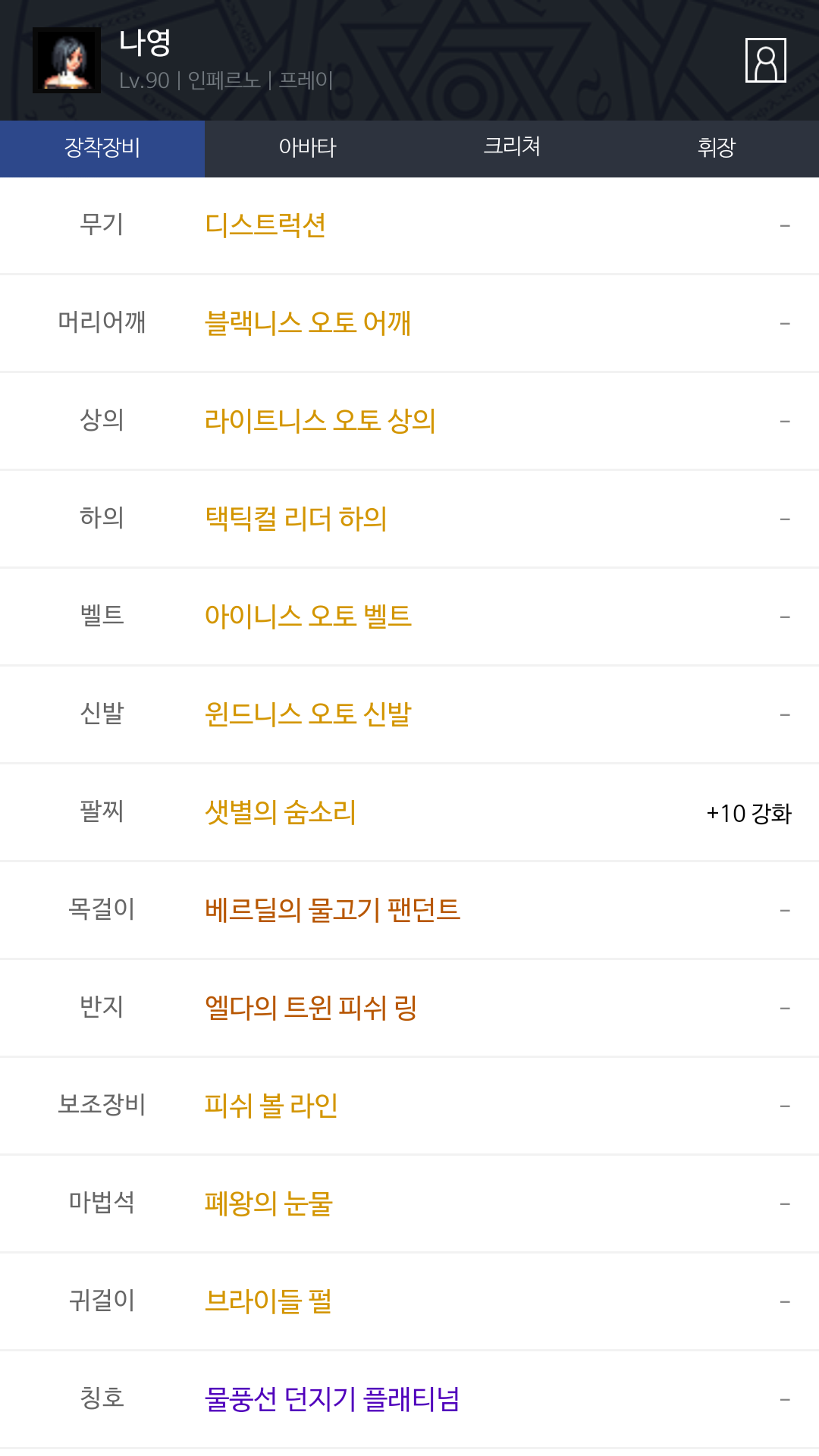The width and height of the screenshot is (819, 1456).
Task: Open bracelet 샛별의 숨소리
Action: tap(409, 812)
